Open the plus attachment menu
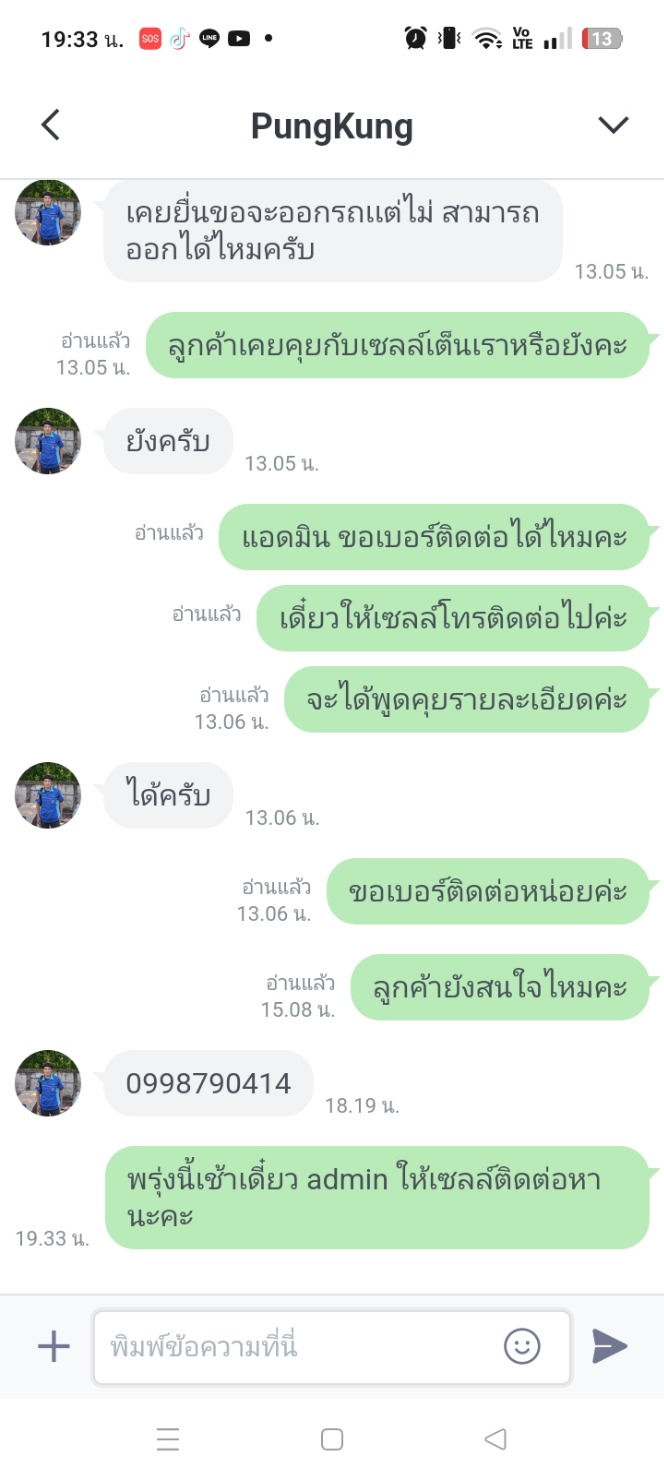The height and width of the screenshot is (1480, 664). pos(53,1346)
